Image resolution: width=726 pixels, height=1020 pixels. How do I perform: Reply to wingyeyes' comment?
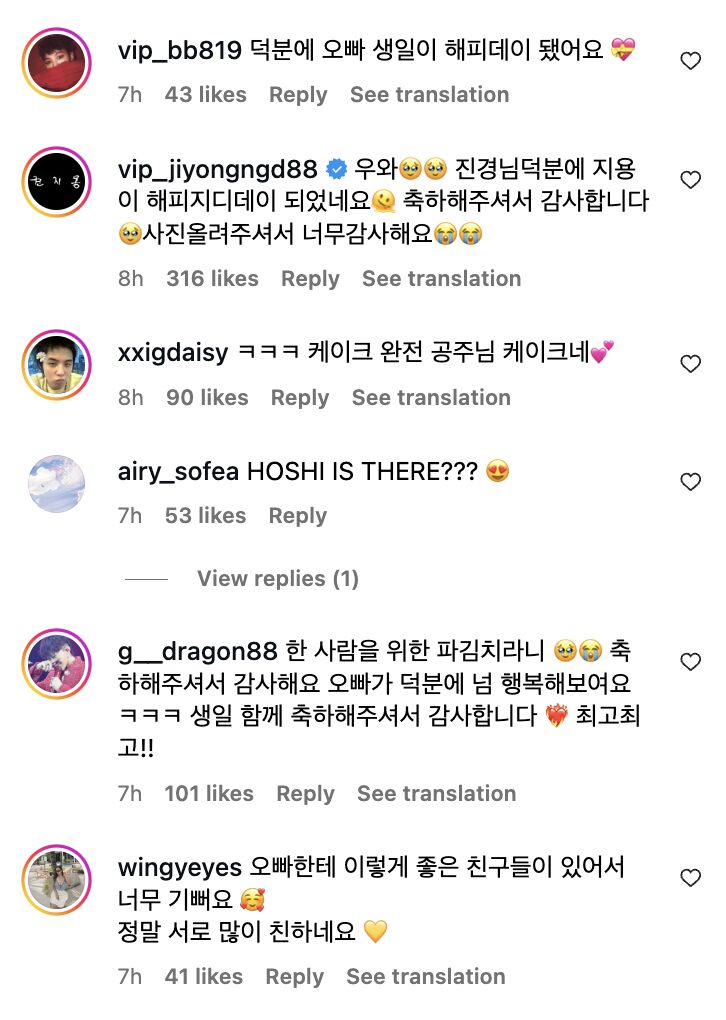click(x=294, y=977)
